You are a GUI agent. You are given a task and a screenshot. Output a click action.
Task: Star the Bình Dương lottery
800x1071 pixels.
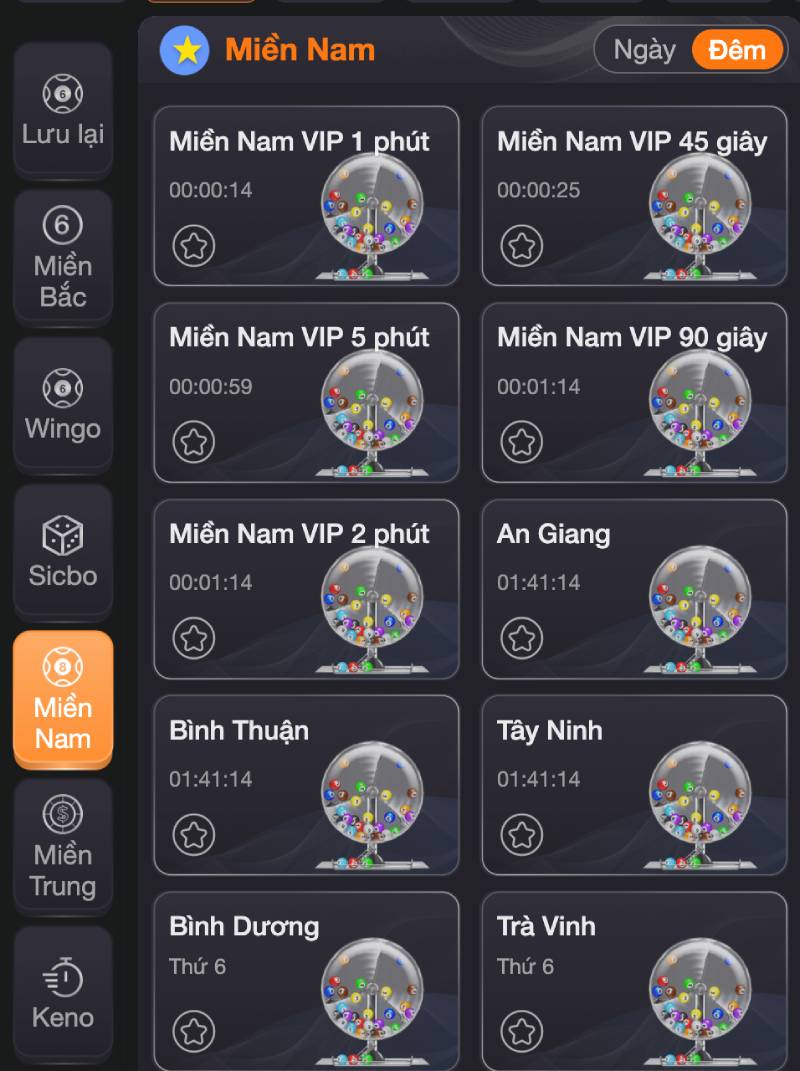click(193, 1030)
